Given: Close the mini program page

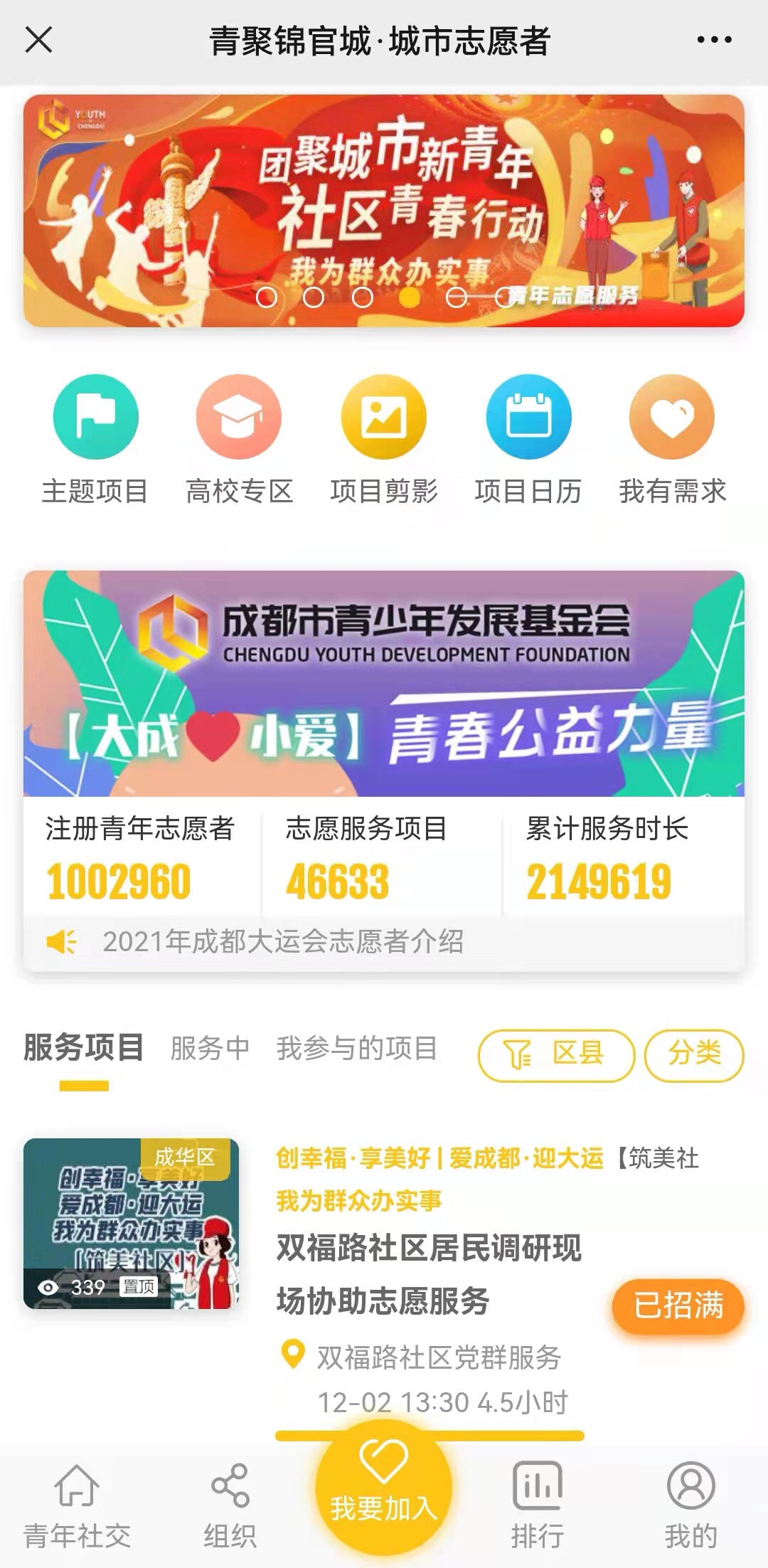Looking at the screenshot, I should point(39,40).
